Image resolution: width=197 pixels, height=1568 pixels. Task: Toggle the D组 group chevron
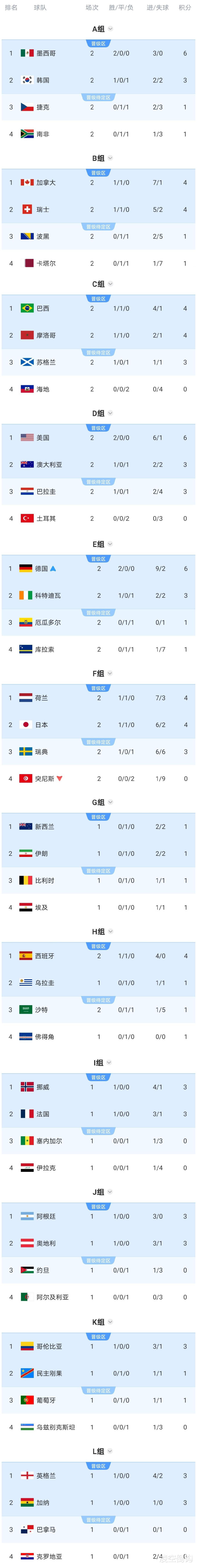tap(110, 413)
